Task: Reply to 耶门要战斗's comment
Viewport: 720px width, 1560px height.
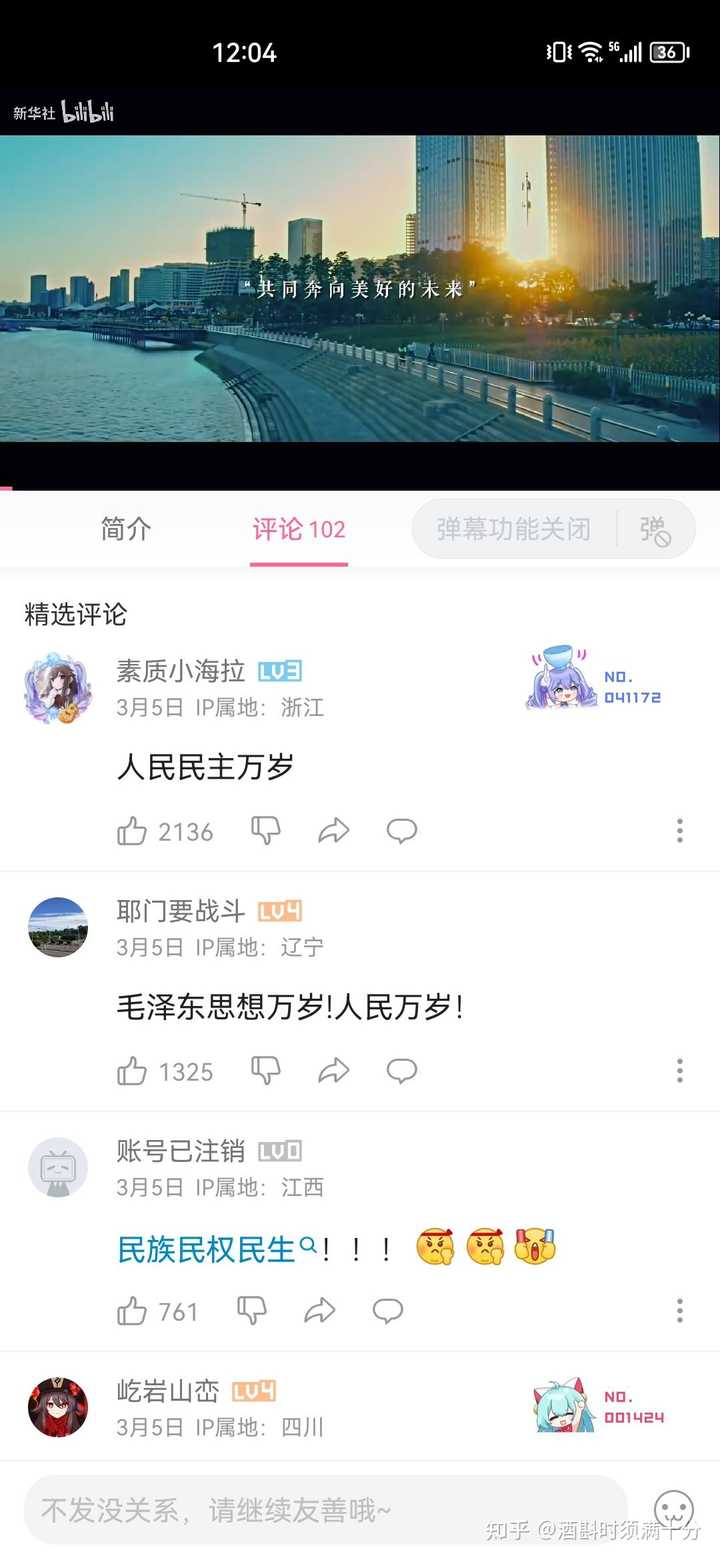Action: pyautogui.click(x=402, y=1070)
